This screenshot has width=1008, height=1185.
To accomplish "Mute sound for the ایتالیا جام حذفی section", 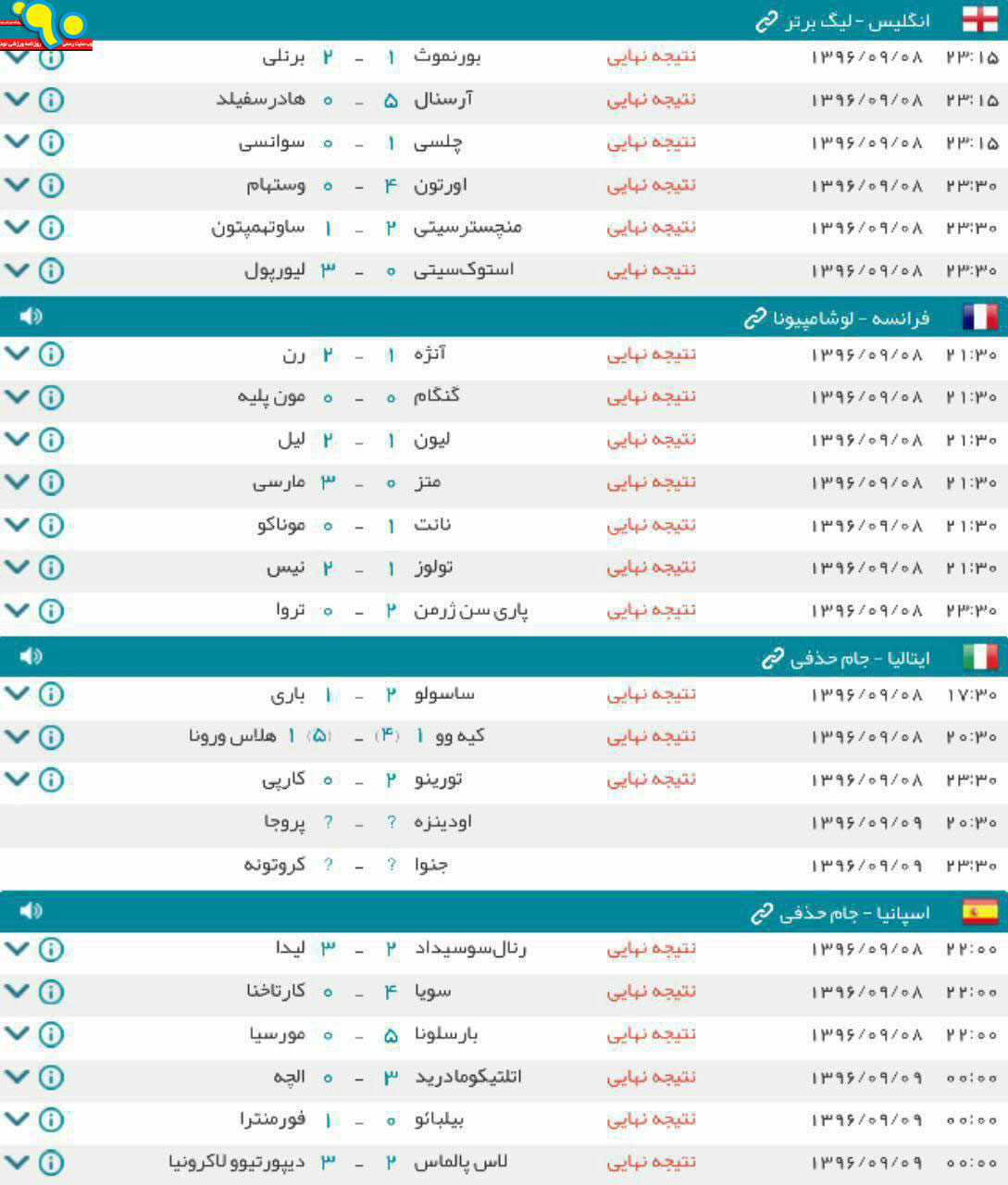I will tap(31, 656).
